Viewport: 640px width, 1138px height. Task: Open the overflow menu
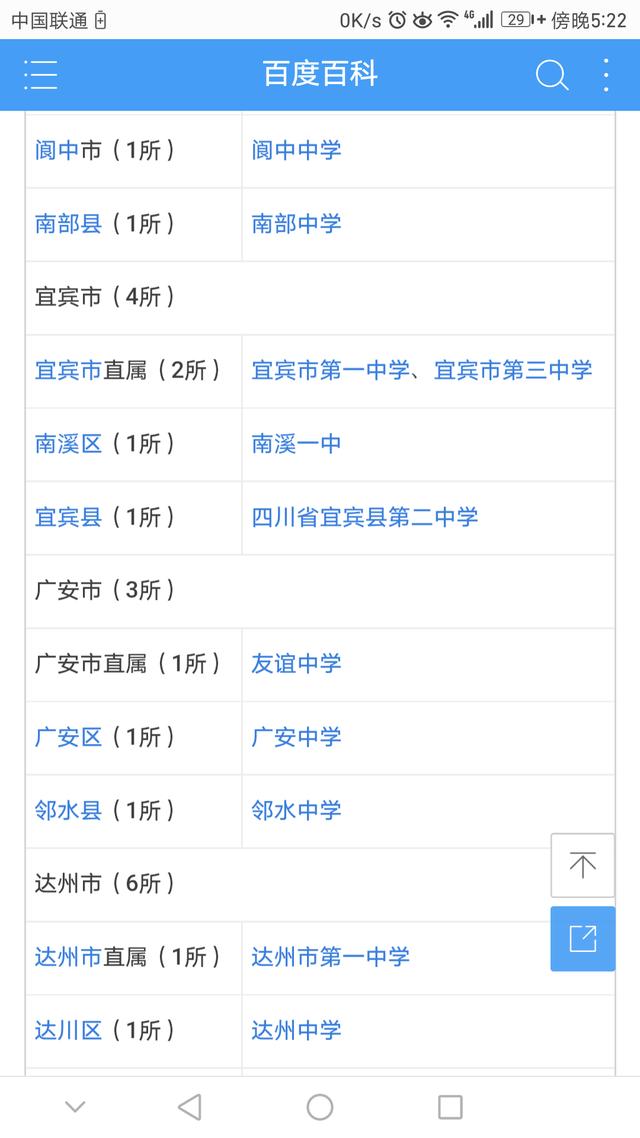click(x=606, y=75)
